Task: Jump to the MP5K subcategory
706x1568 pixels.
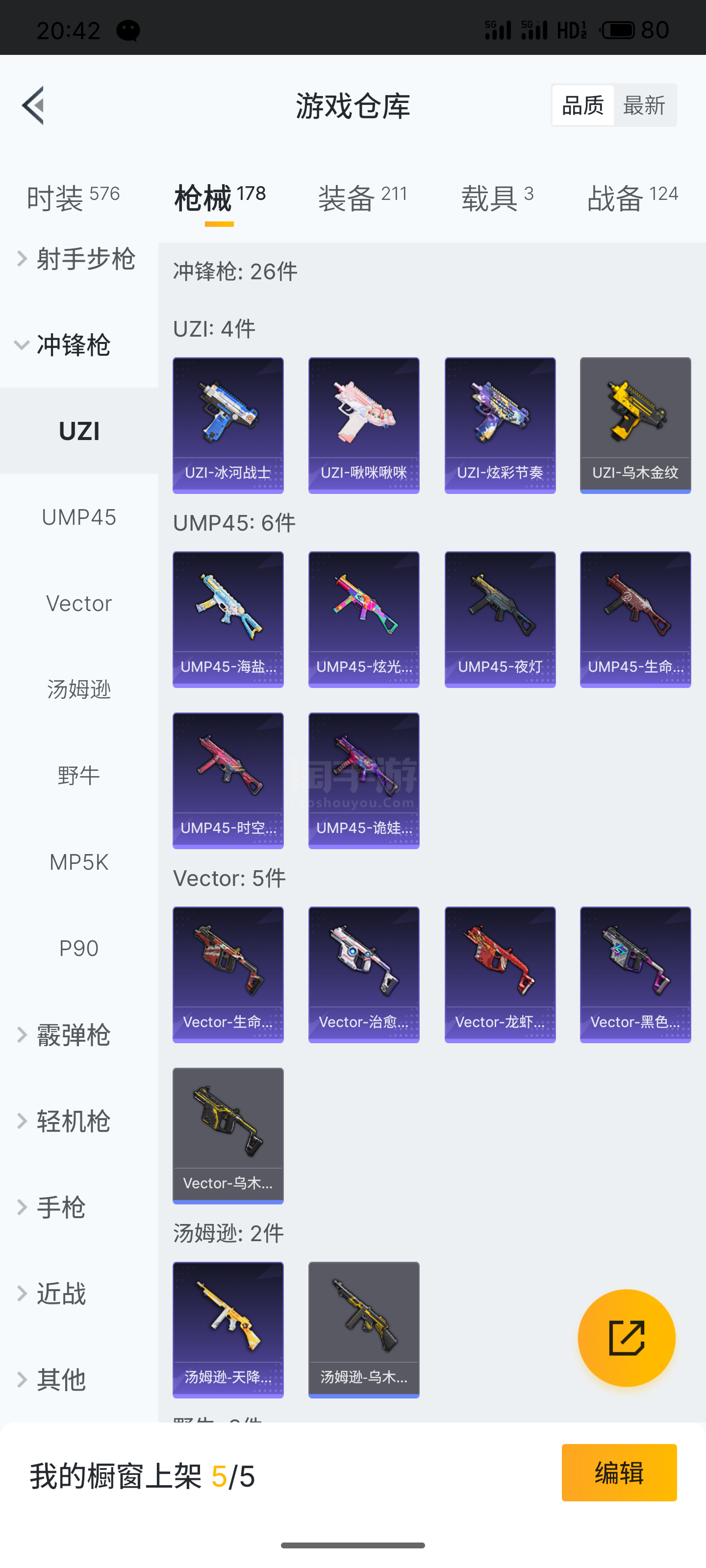Action: (x=79, y=862)
